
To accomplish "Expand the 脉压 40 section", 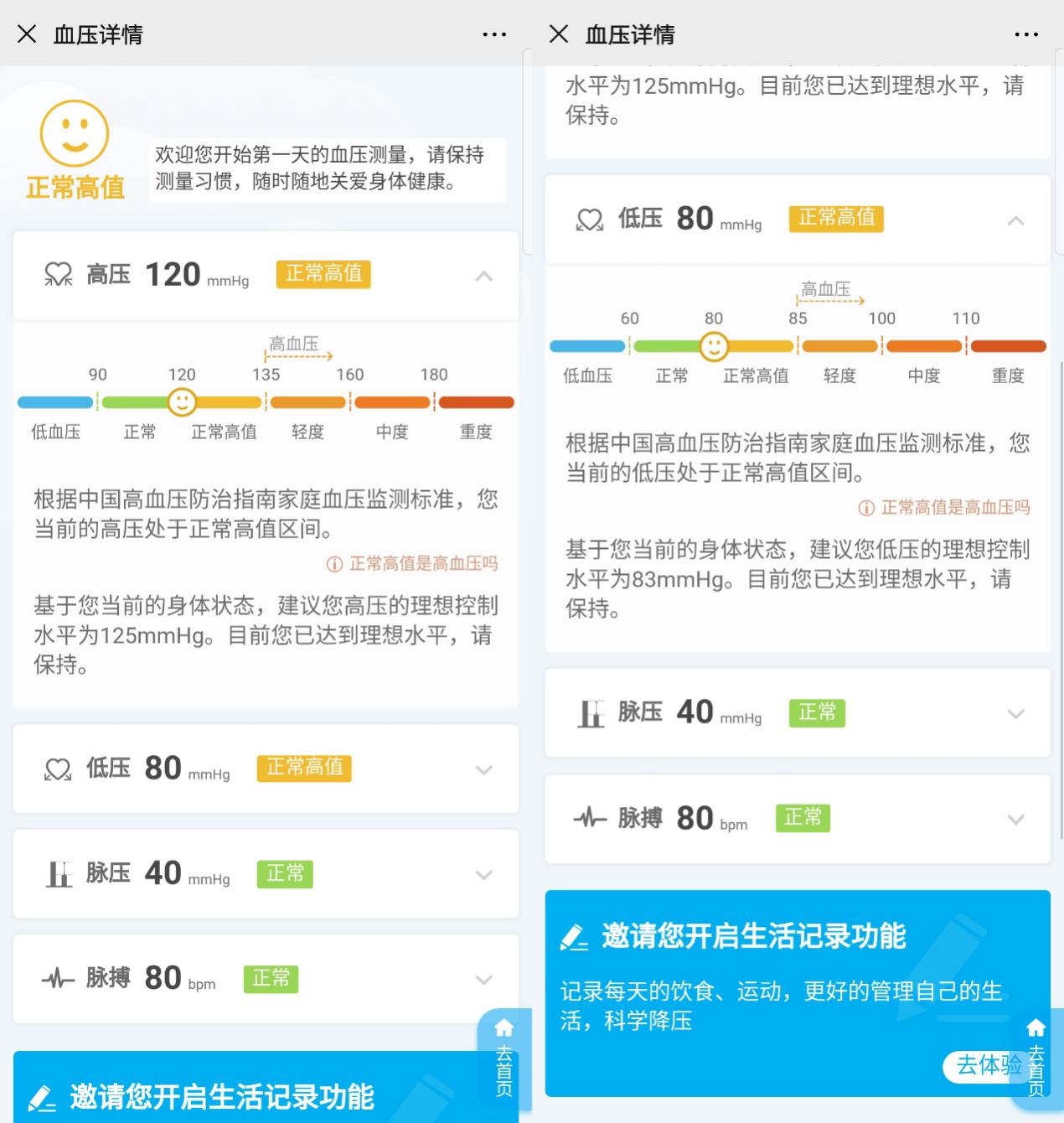I will (484, 874).
